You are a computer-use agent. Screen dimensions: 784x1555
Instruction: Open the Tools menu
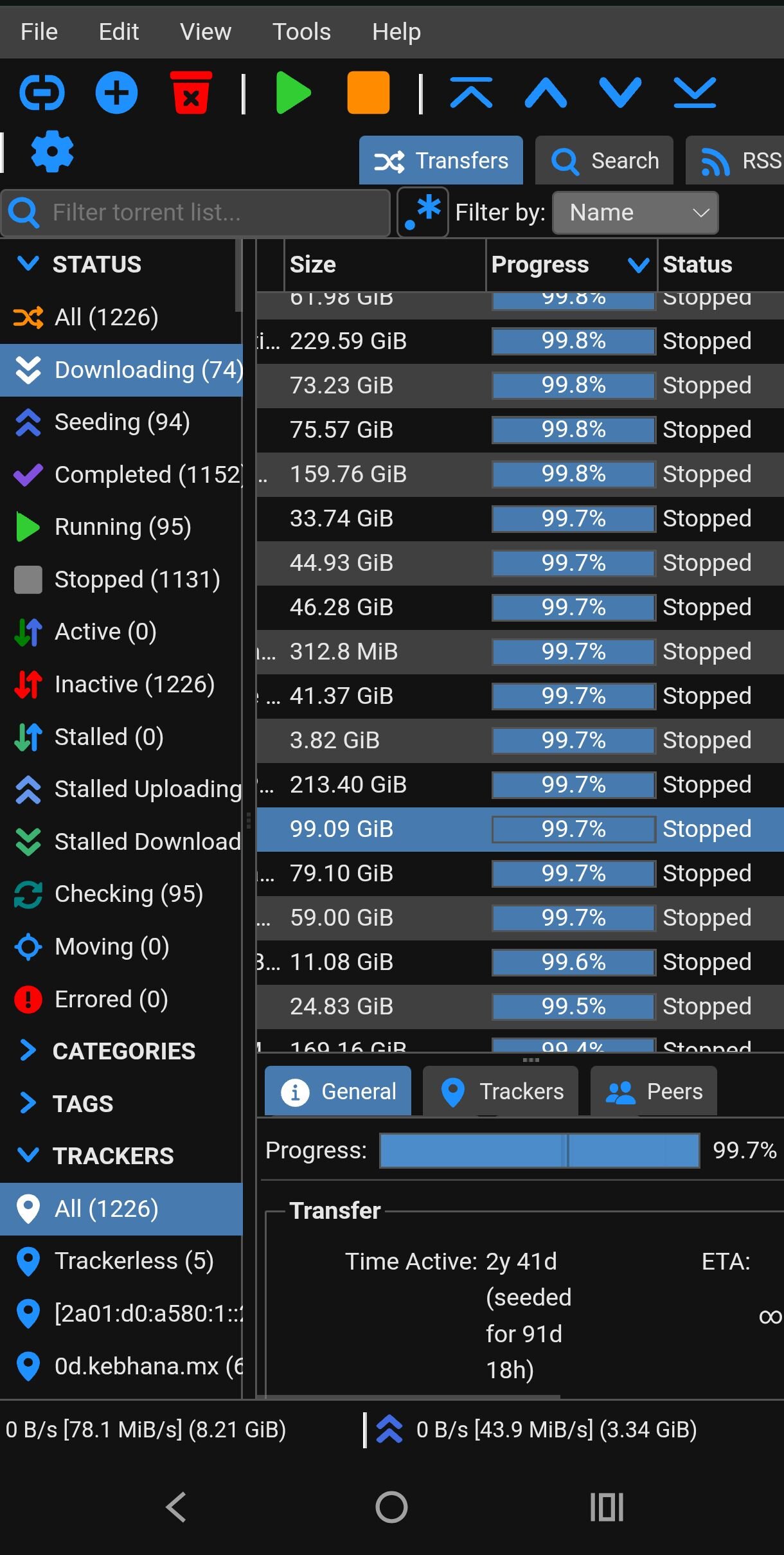coord(301,31)
